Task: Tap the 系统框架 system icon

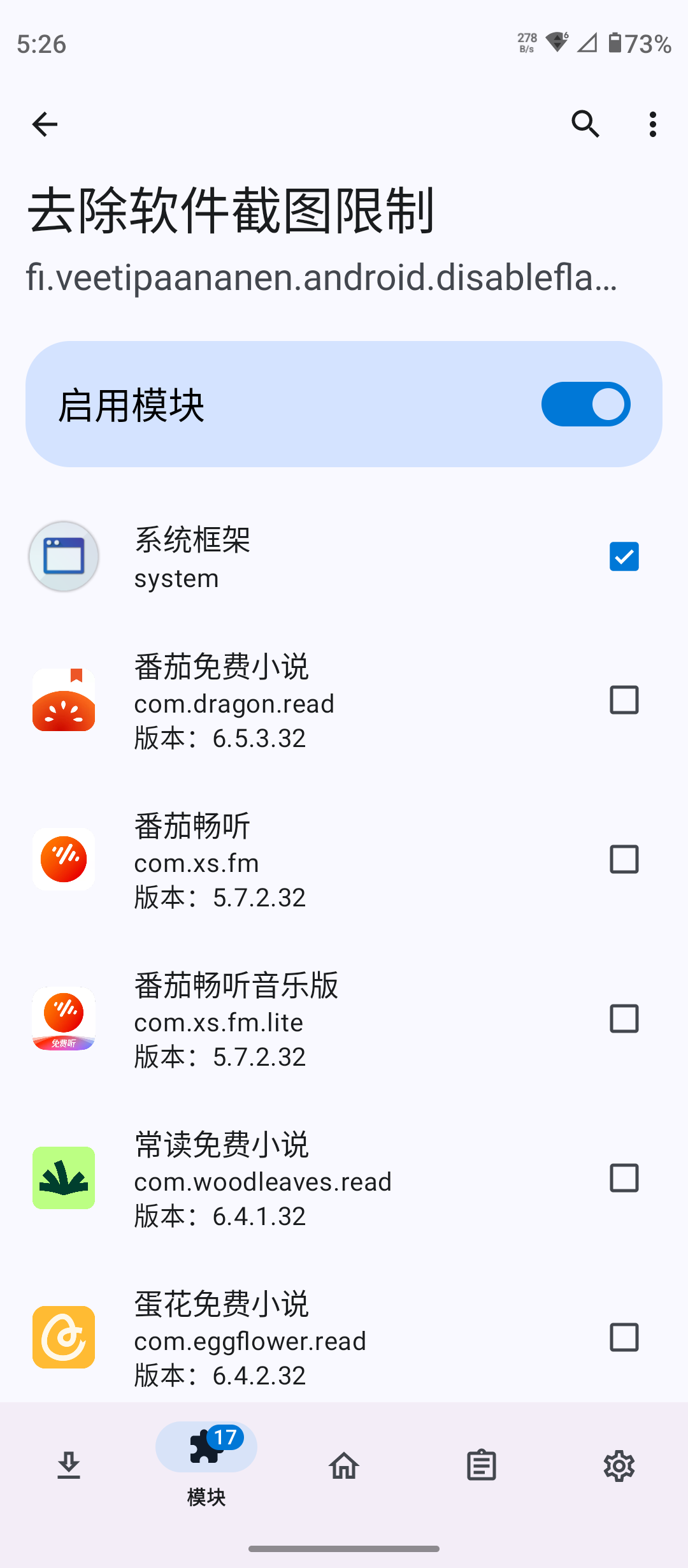Action: [63, 556]
